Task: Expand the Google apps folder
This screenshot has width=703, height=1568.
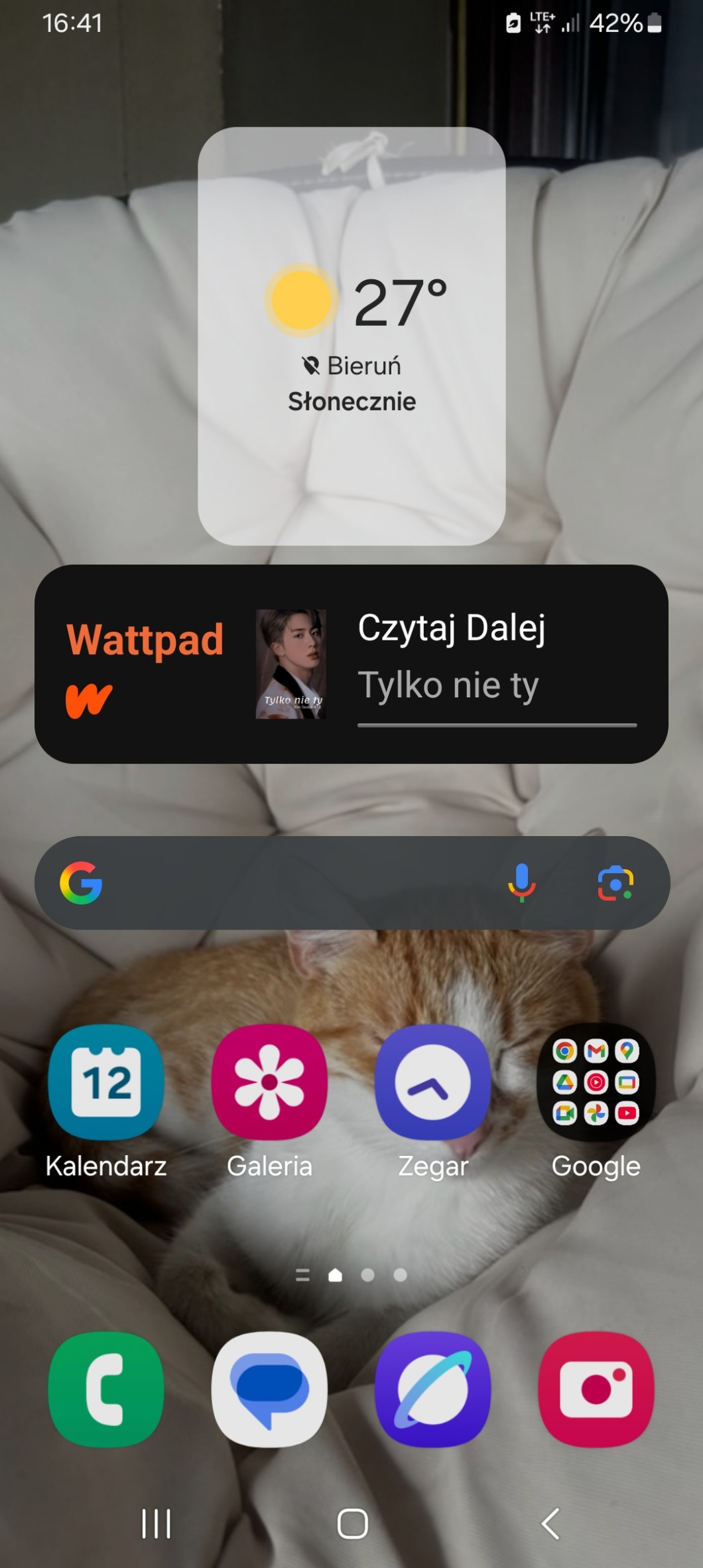Action: tap(596, 1102)
